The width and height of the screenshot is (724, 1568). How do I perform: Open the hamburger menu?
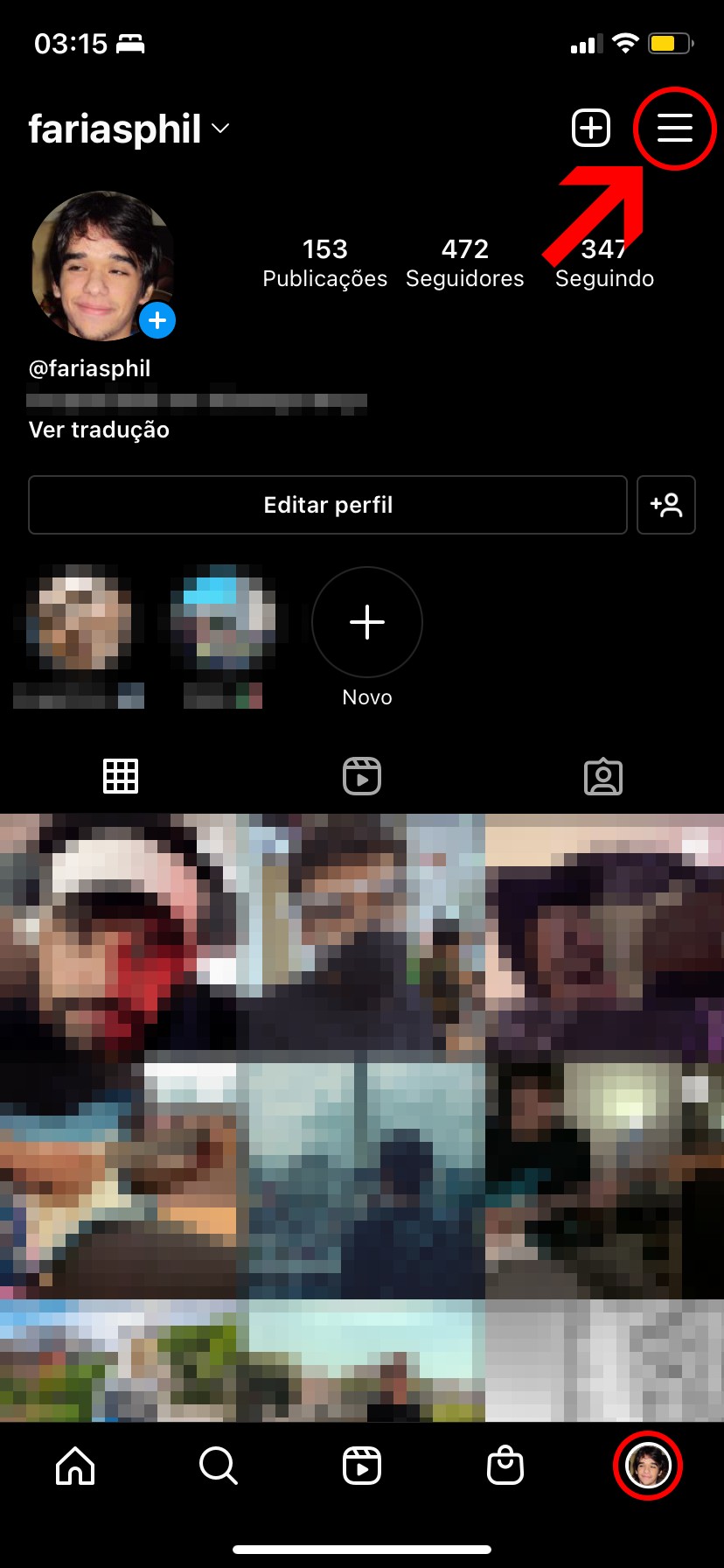[x=674, y=129]
